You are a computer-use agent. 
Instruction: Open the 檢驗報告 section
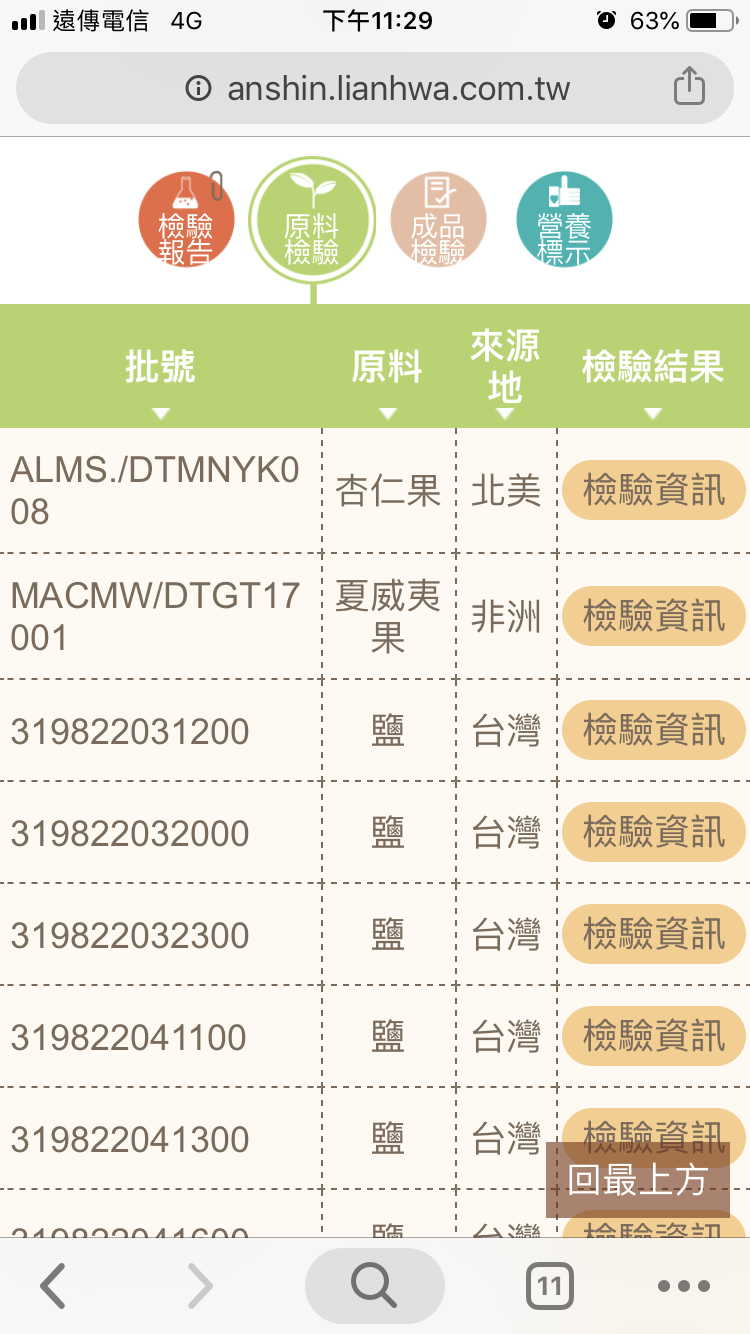(186, 219)
